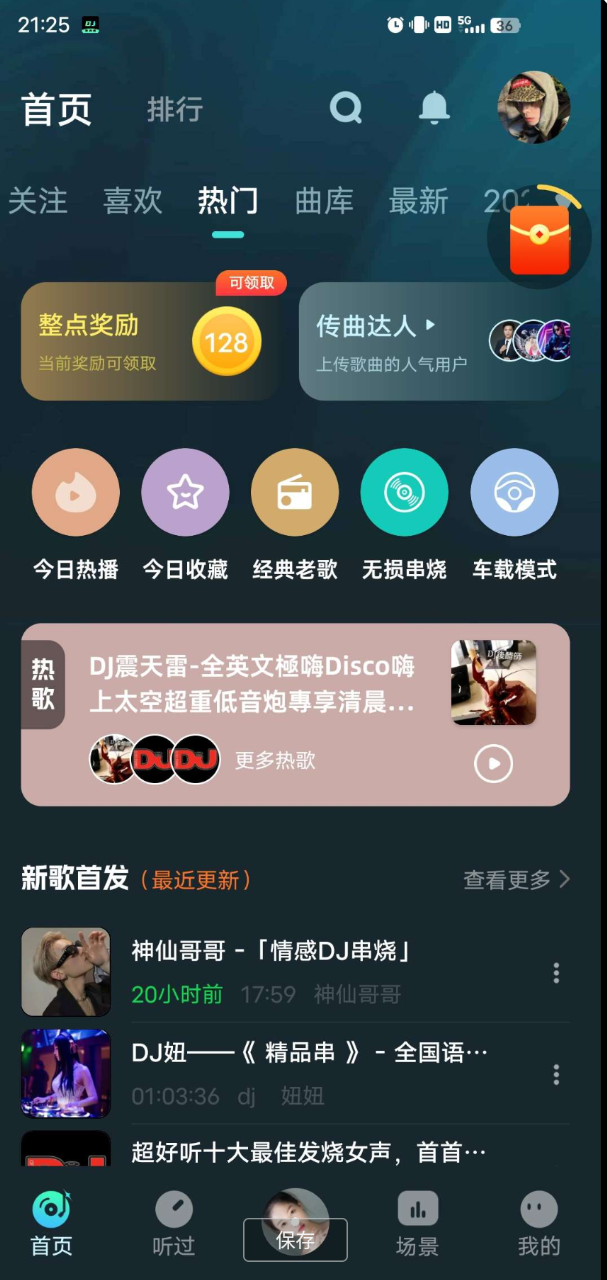Open the notifications bell
The height and width of the screenshot is (1280, 607).
point(434,107)
